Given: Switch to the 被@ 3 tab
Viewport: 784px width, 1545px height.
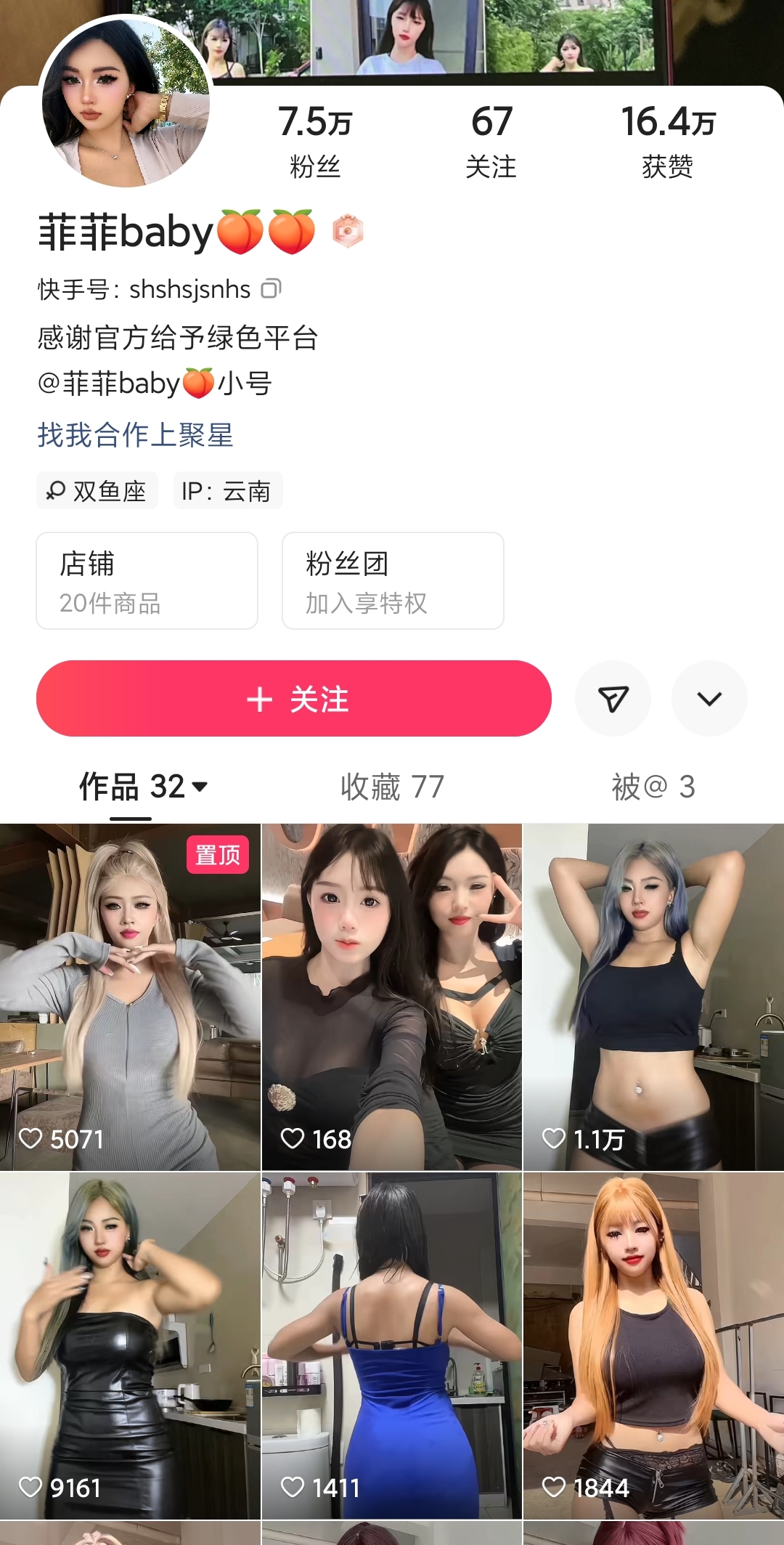Looking at the screenshot, I should pyautogui.click(x=653, y=787).
